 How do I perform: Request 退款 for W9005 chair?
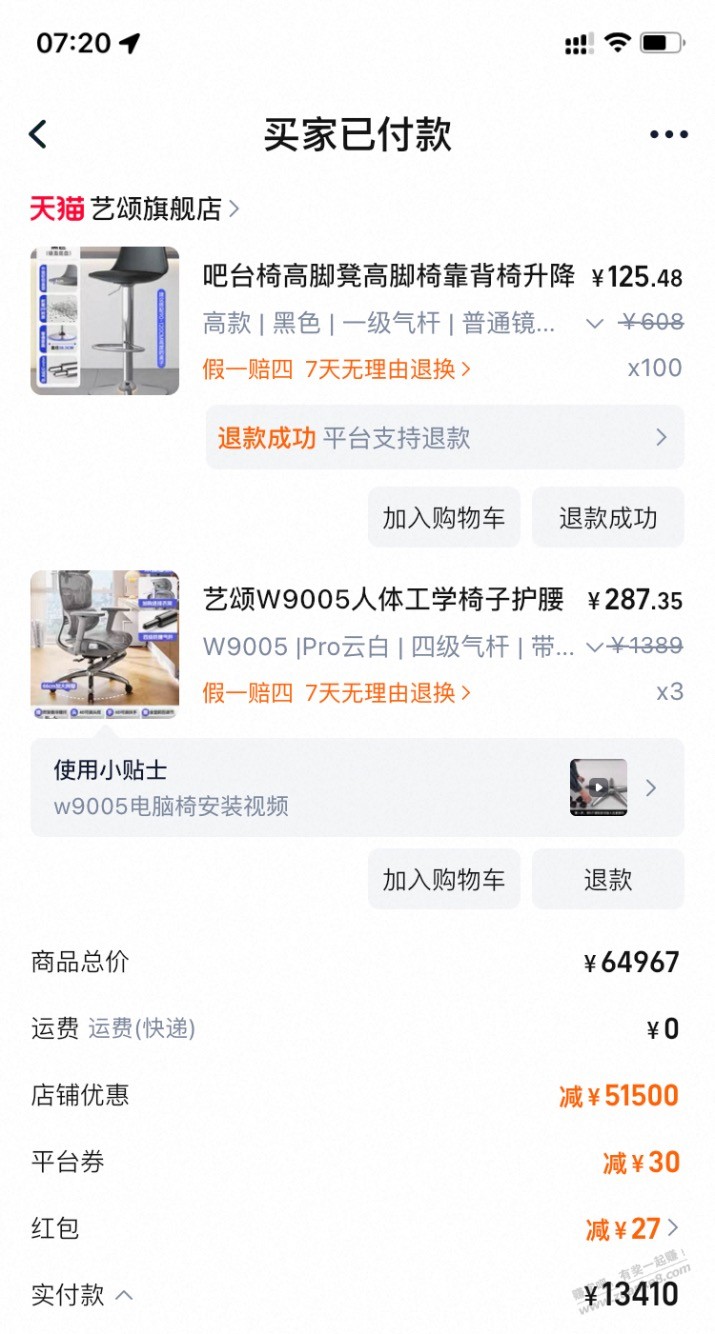(x=607, y=879)
